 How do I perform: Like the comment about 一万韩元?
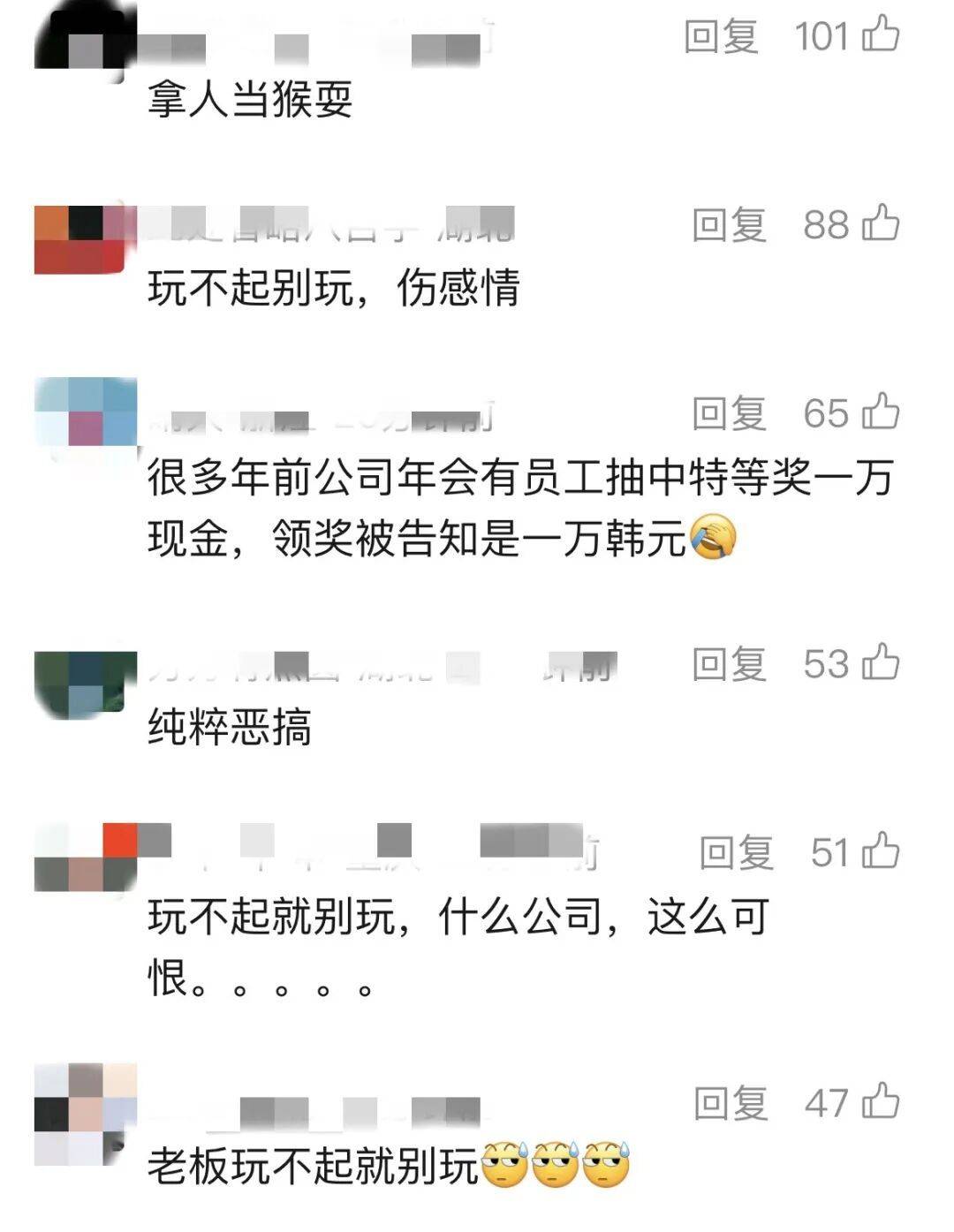tap(880, 412)
